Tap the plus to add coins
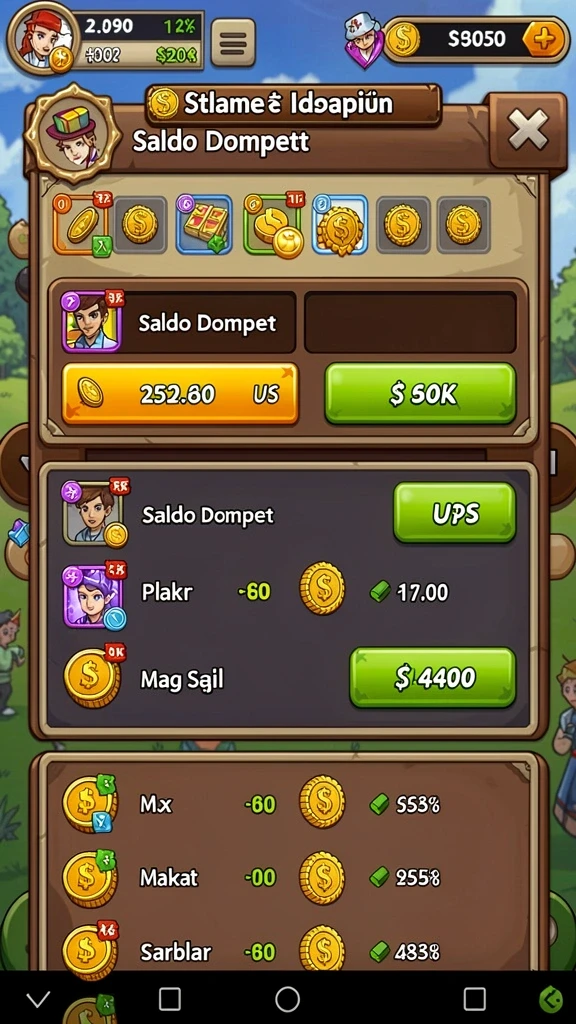Screen dimensions: 576x1024 click(x=543, y=40)
